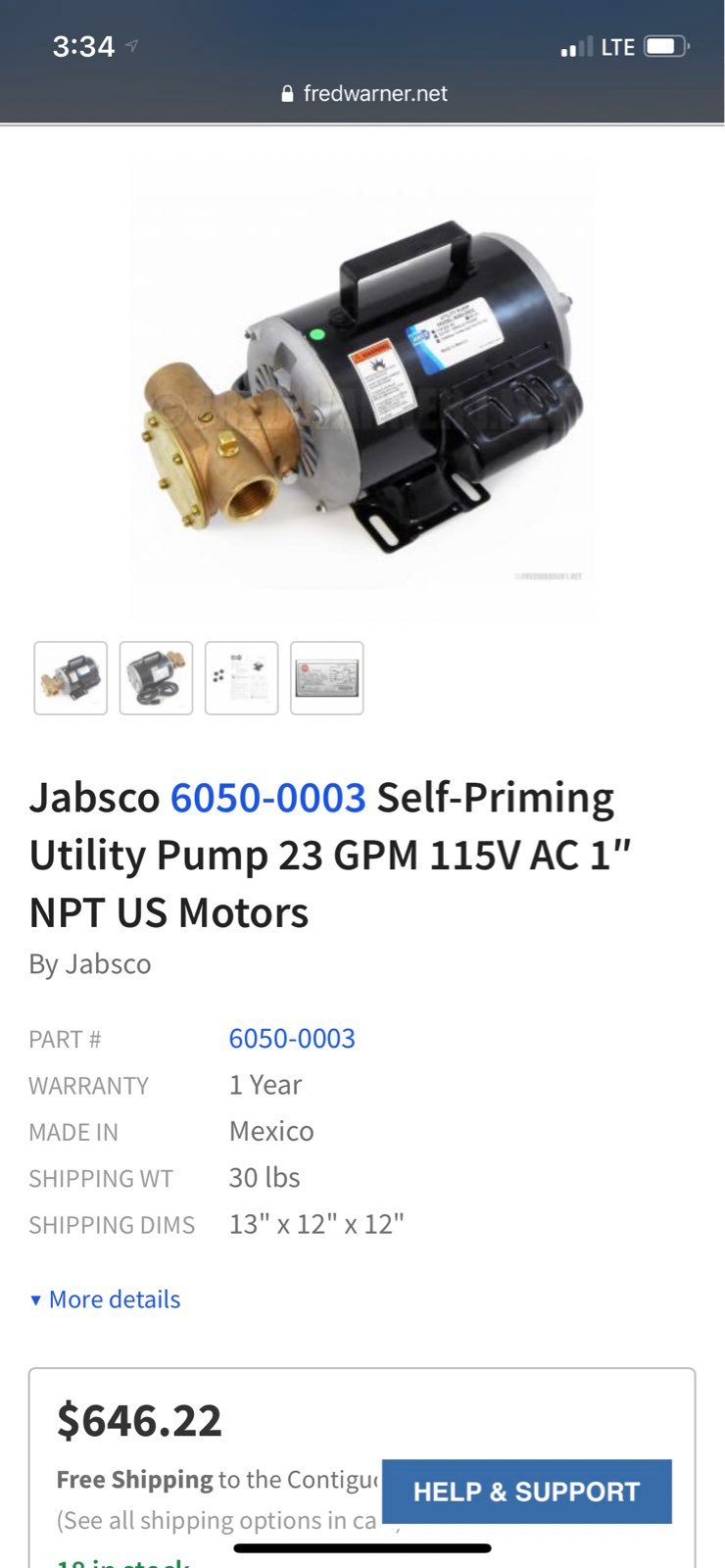Image resolution: width=725 pixels, height=1568 pixels.
Task: Tap the LTE status icon
Action: (x=616, y=45)
